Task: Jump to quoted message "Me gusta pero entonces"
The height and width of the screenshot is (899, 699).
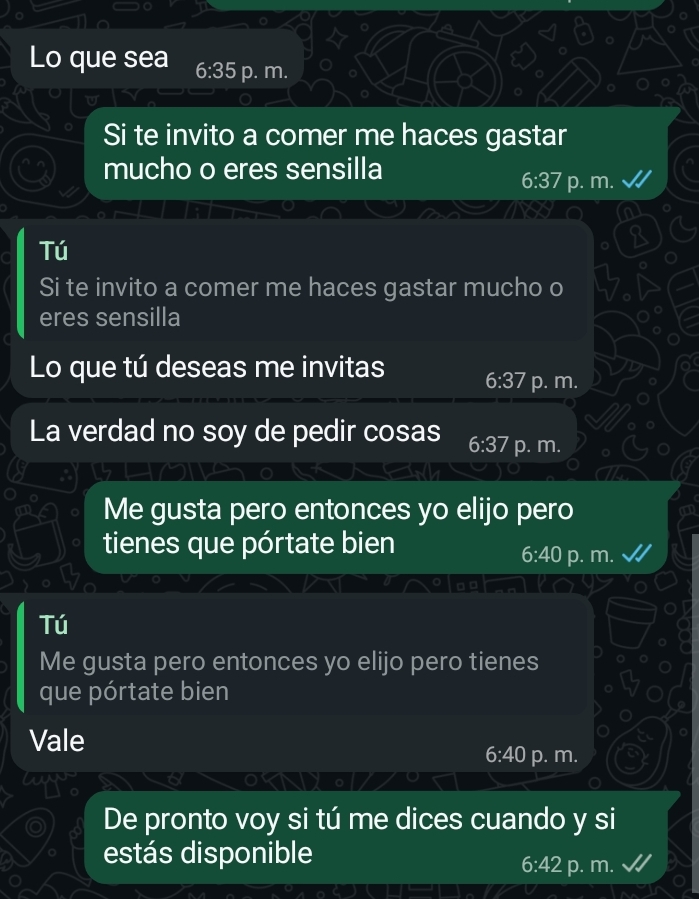Action: pos(300,658)
